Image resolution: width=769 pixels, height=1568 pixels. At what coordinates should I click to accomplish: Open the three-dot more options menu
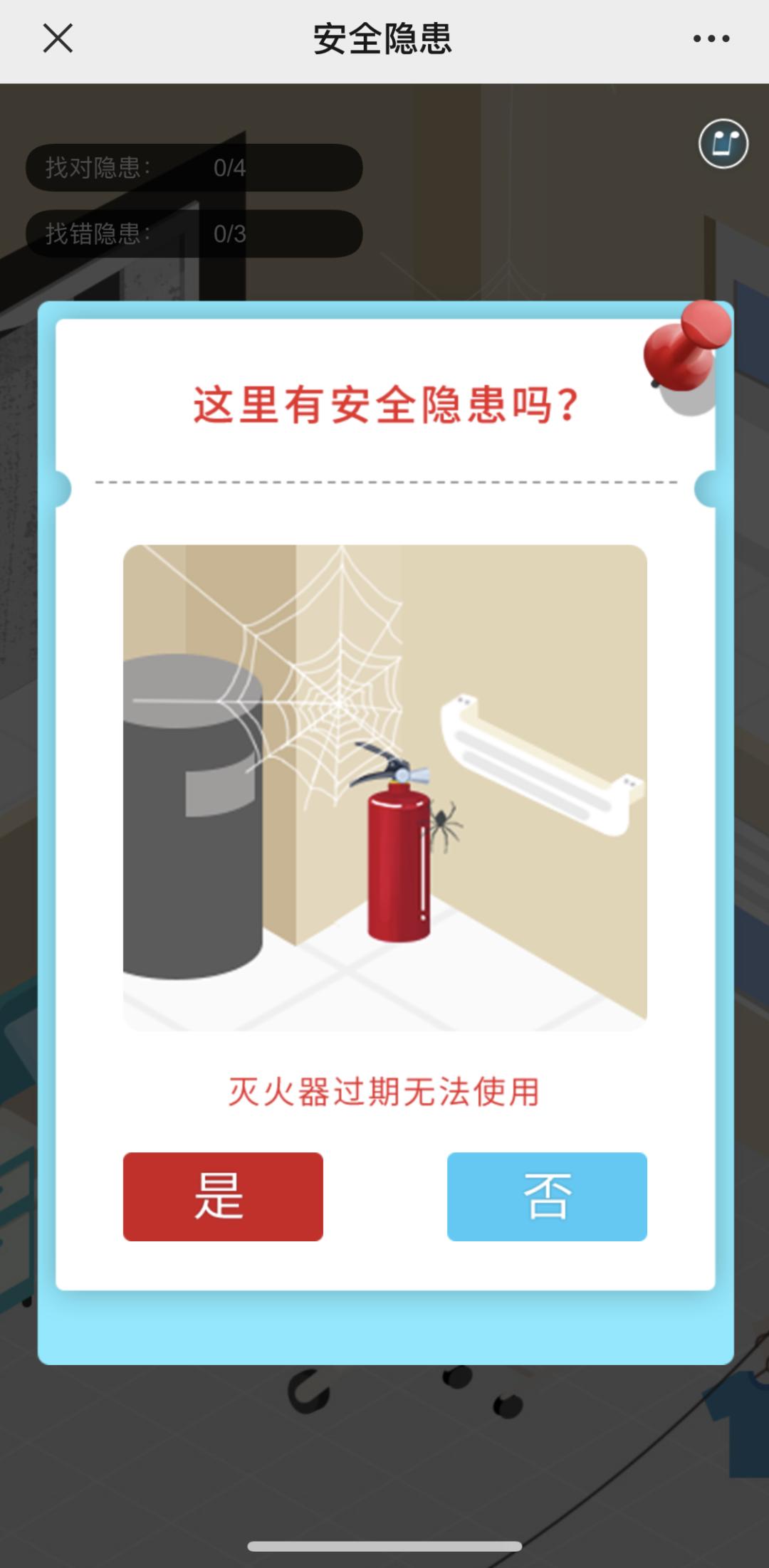(x=711, y=39)
